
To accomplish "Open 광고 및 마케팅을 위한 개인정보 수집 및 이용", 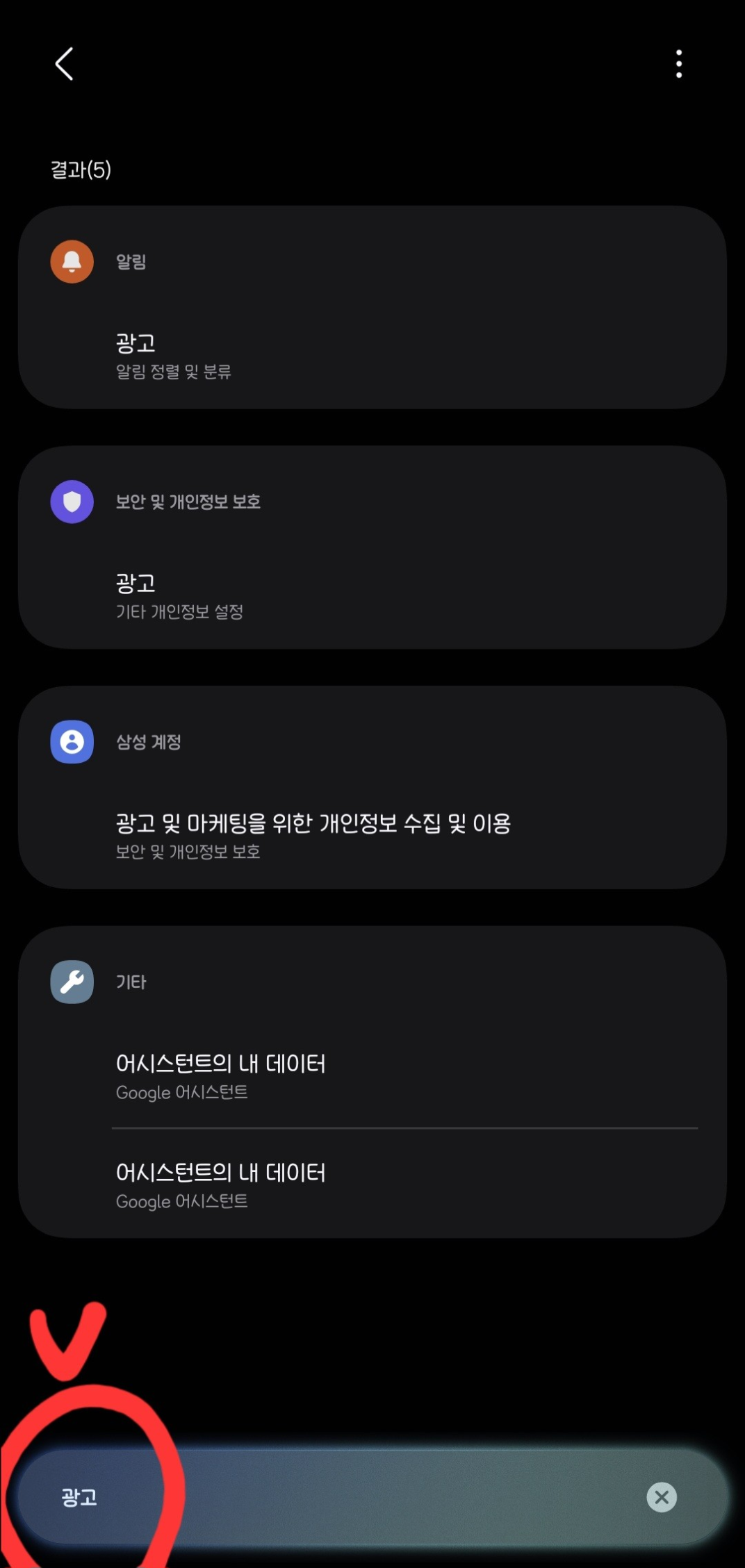I will (x=372, y=836).
